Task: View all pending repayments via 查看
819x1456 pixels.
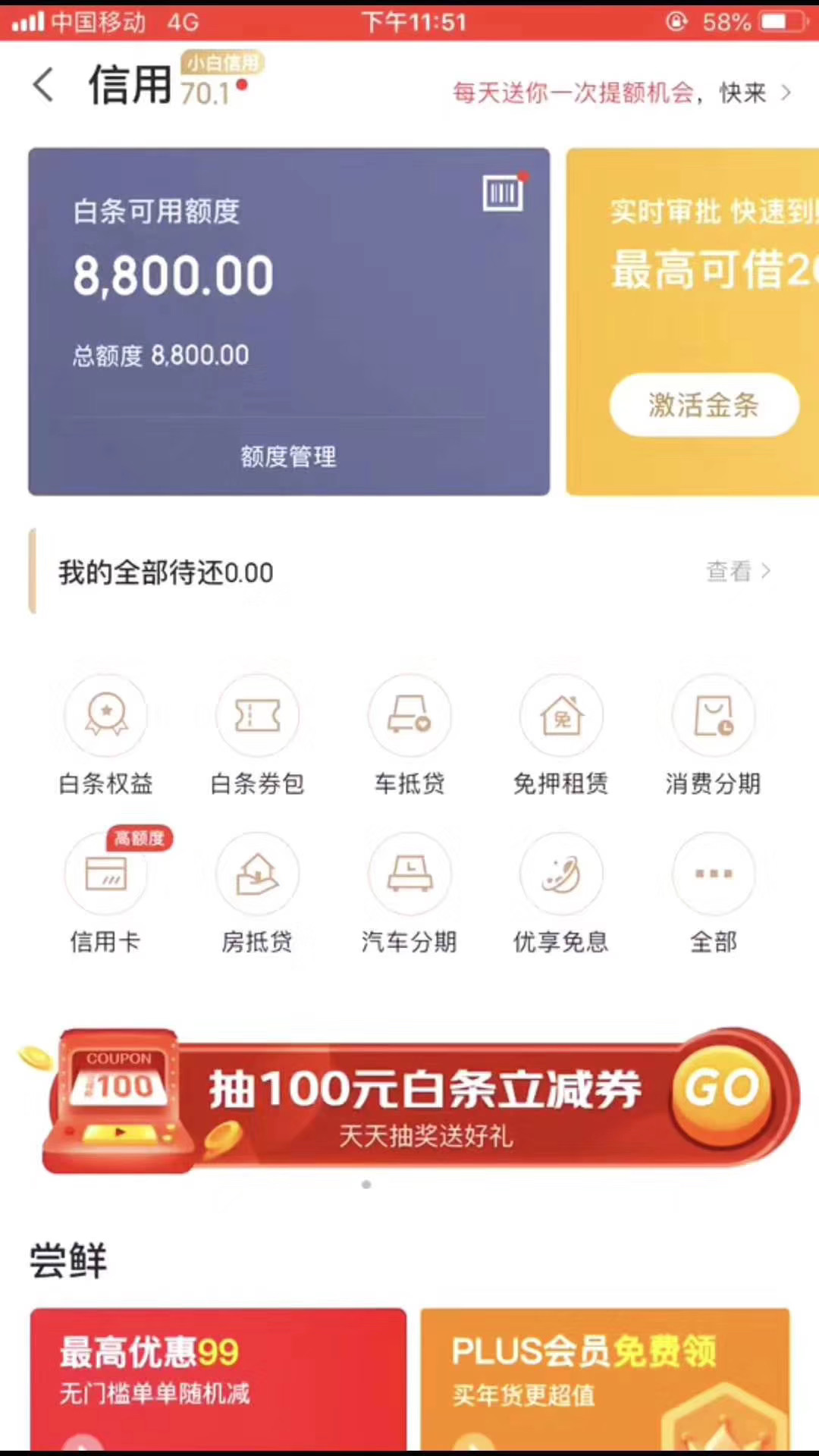Action: [738, 571]
